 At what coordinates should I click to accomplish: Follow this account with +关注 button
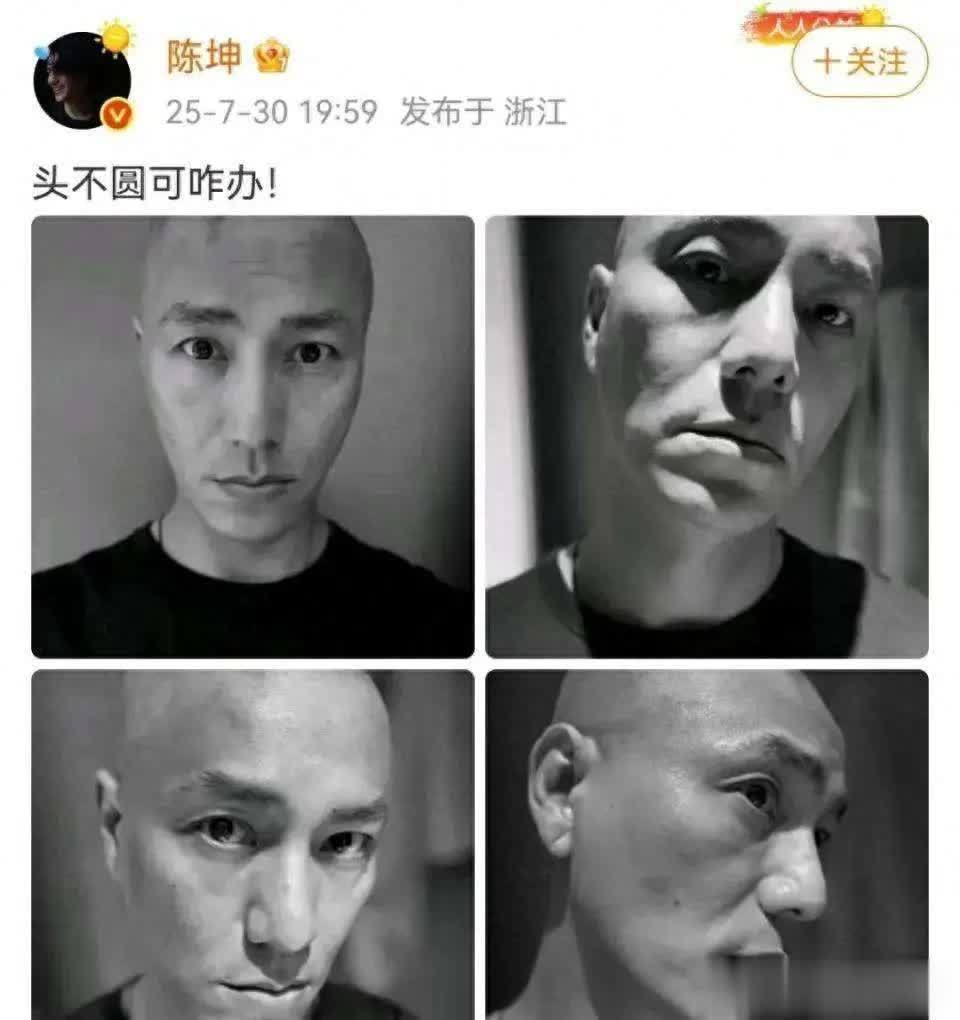(x=859, y=61)
